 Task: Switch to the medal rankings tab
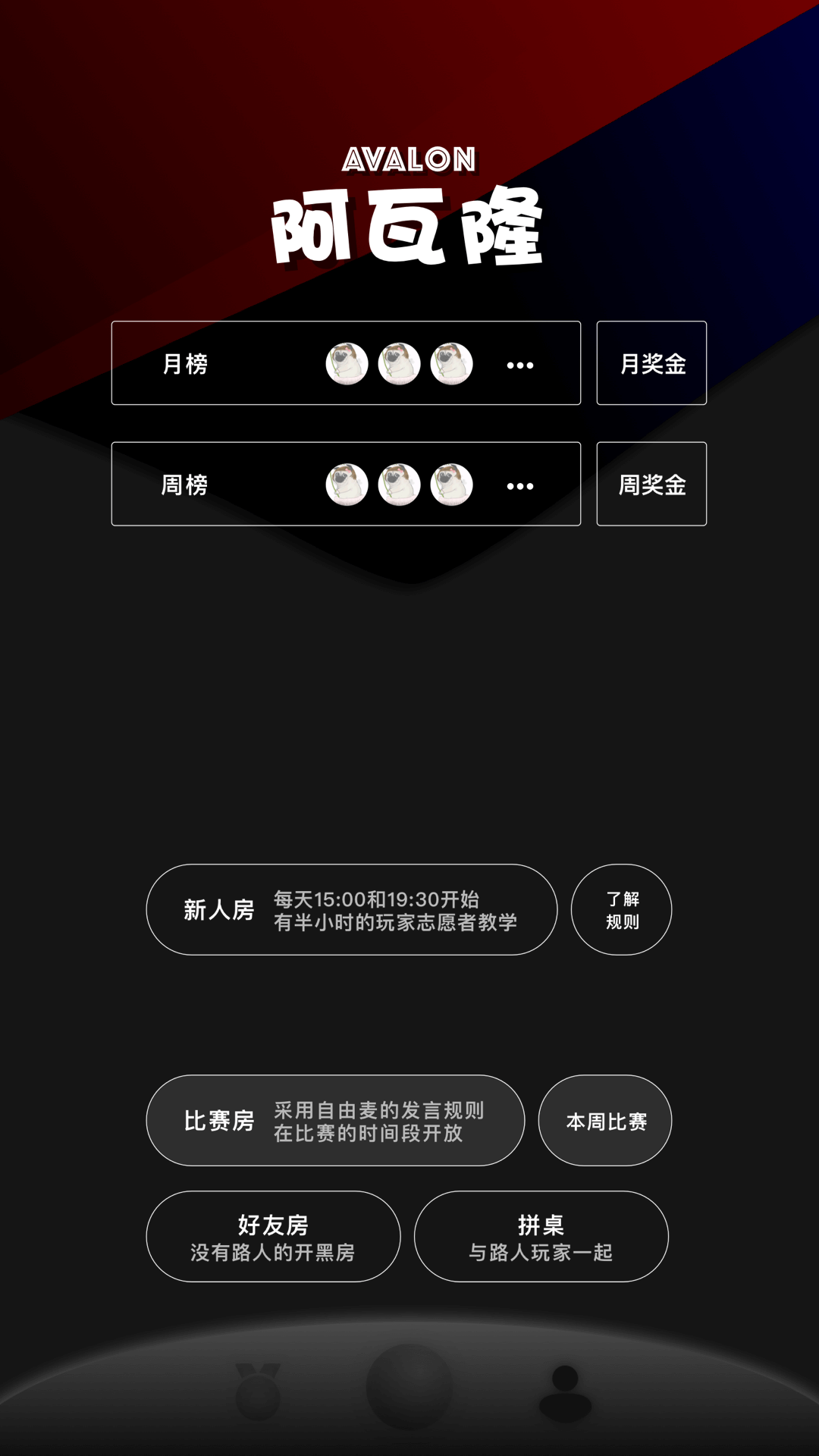tap(258, 1390)
